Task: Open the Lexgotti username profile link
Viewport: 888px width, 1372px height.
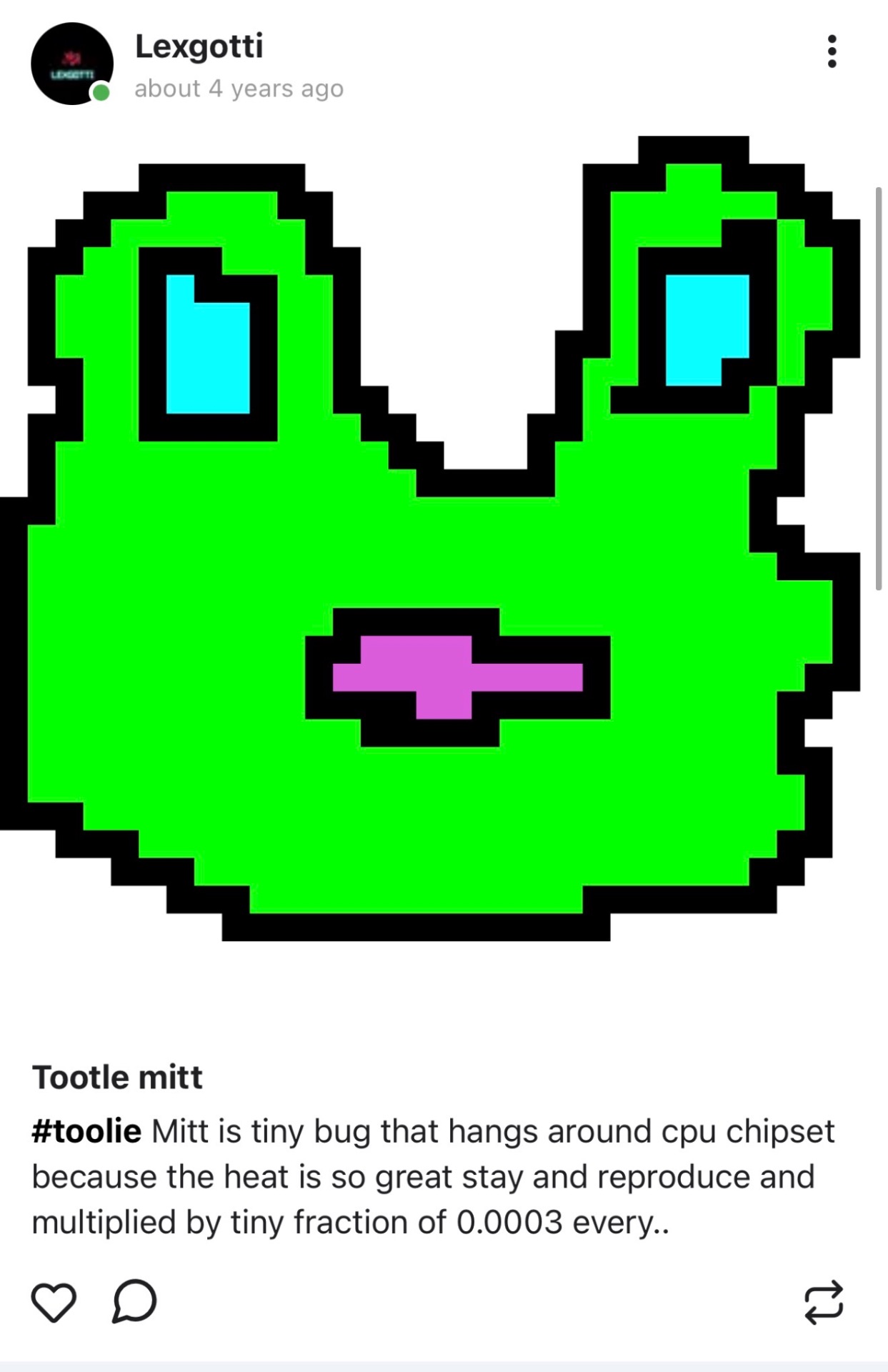Action: tap(199, 46)
